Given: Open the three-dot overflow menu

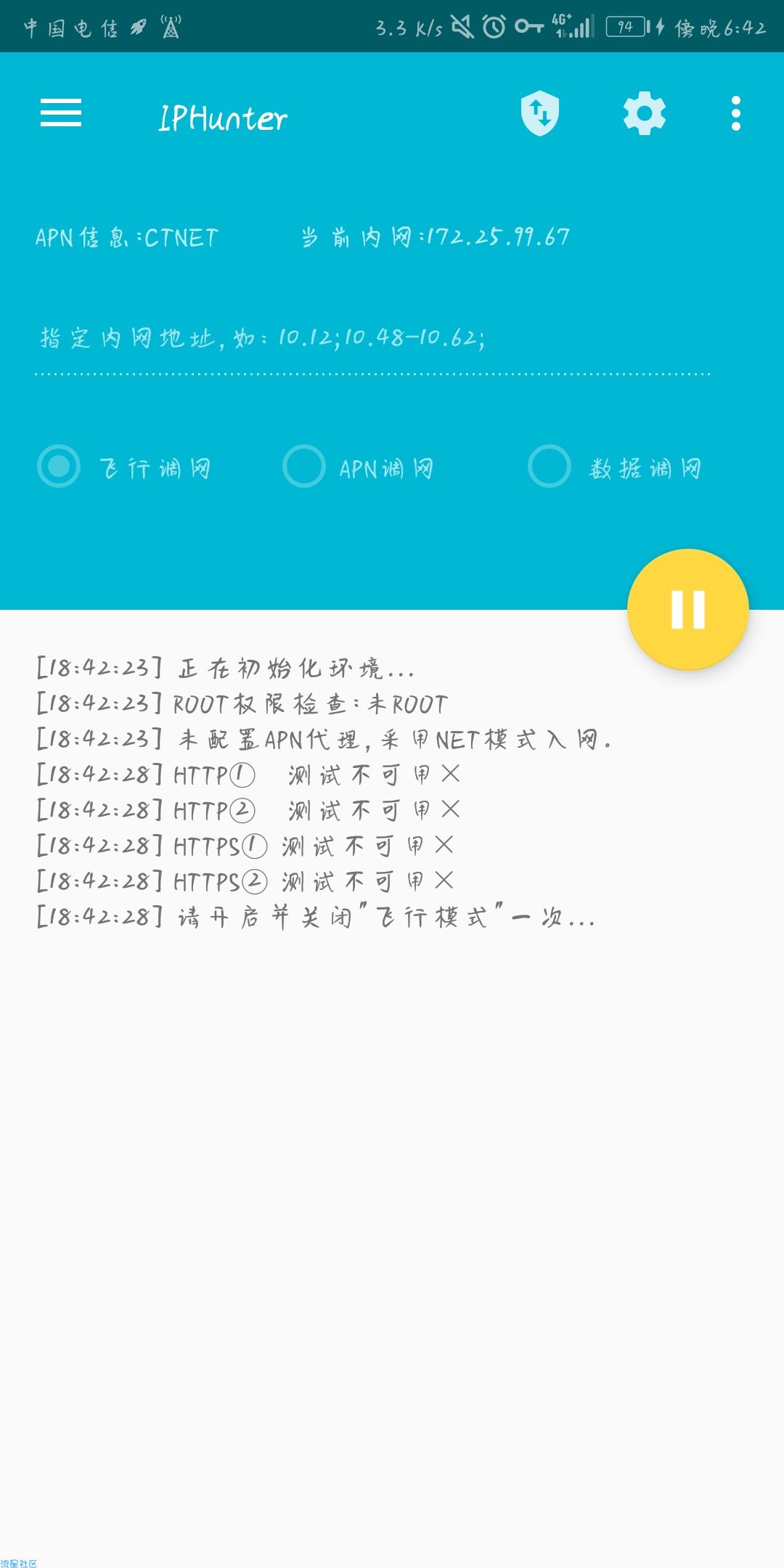Looking at the screenshot, I should pos(736,113).
